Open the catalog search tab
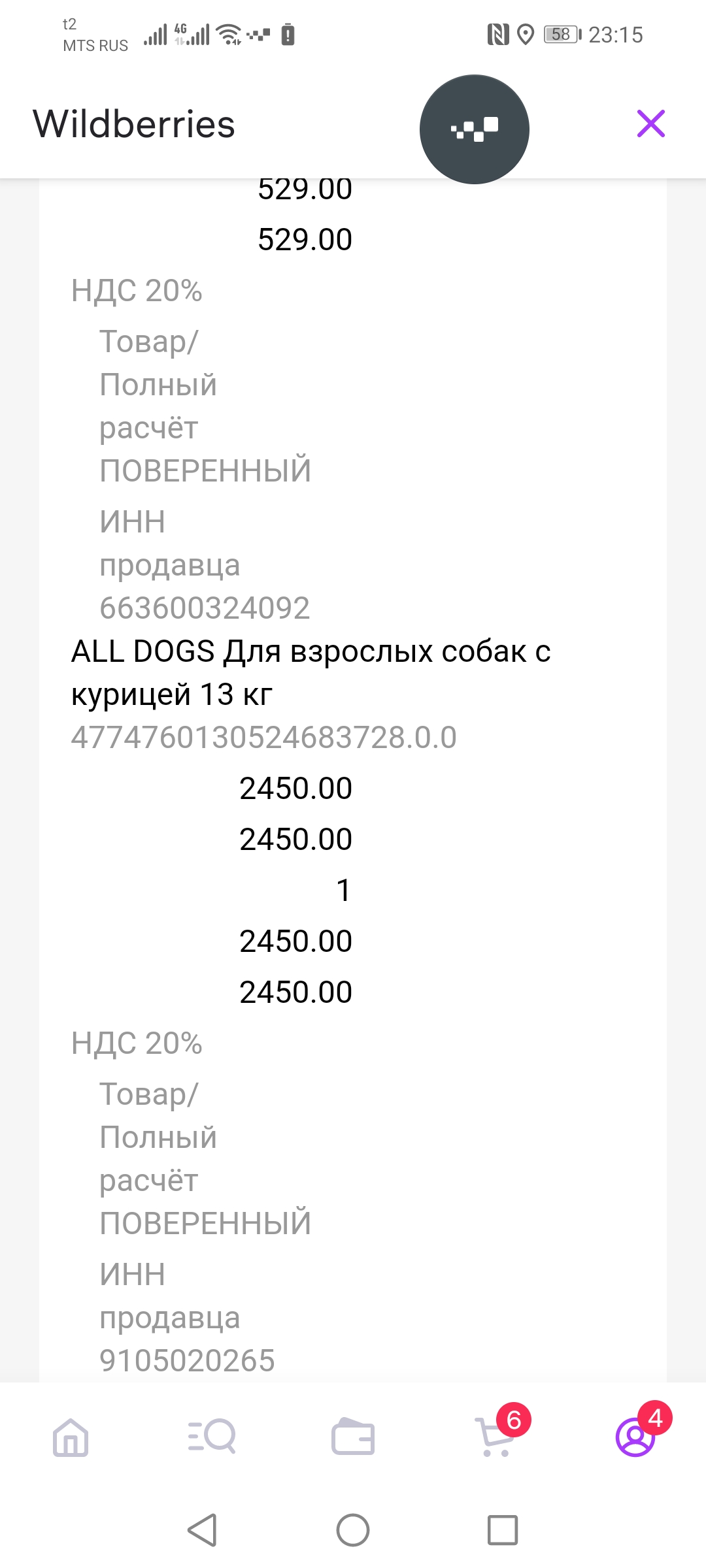Viewport: 706px width, 1568px height. [212, 1437]
